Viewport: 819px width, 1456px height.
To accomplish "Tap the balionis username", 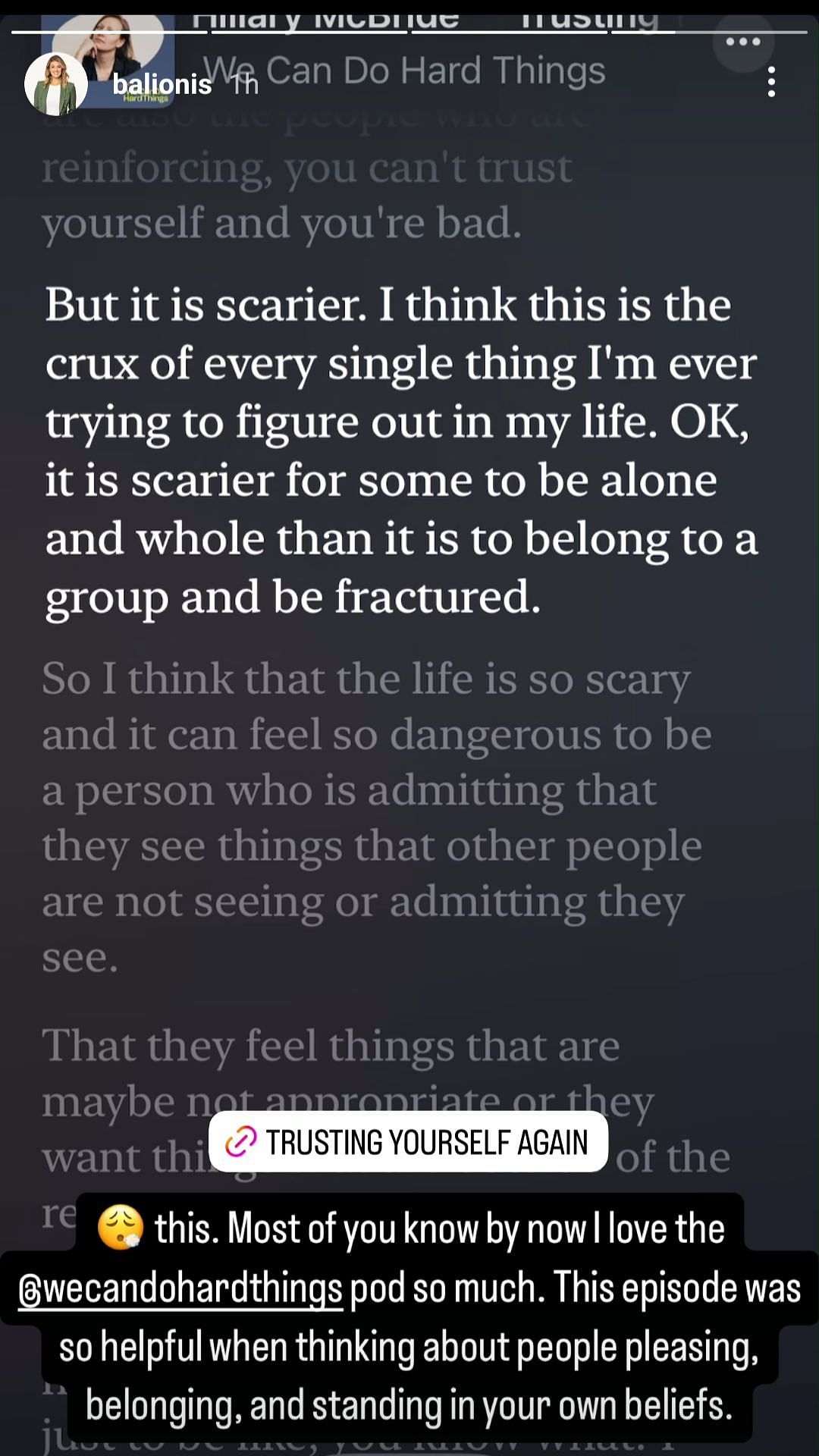I will 162,84.
